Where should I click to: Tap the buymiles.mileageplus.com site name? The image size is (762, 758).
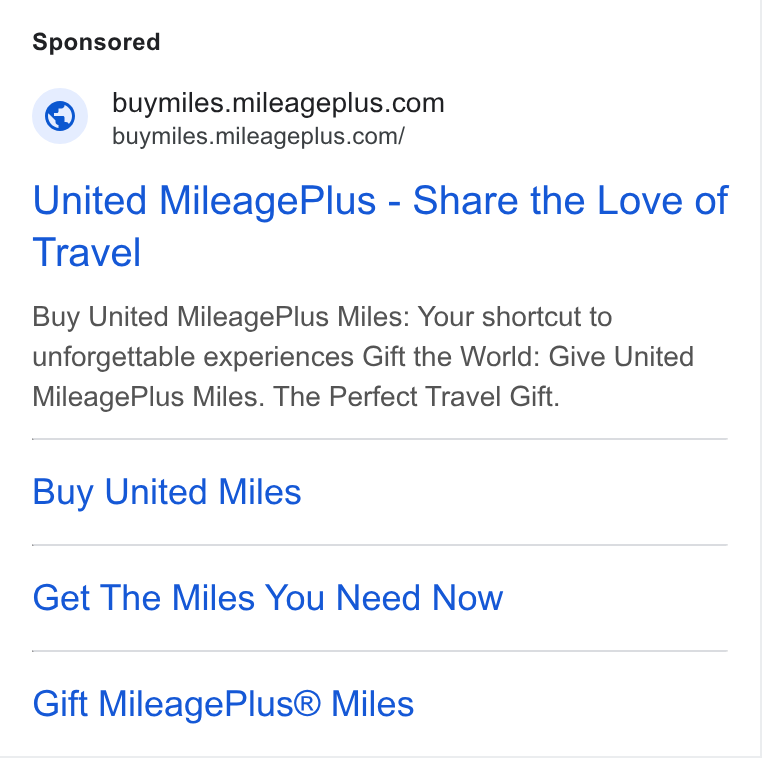[x=278, y=103]
